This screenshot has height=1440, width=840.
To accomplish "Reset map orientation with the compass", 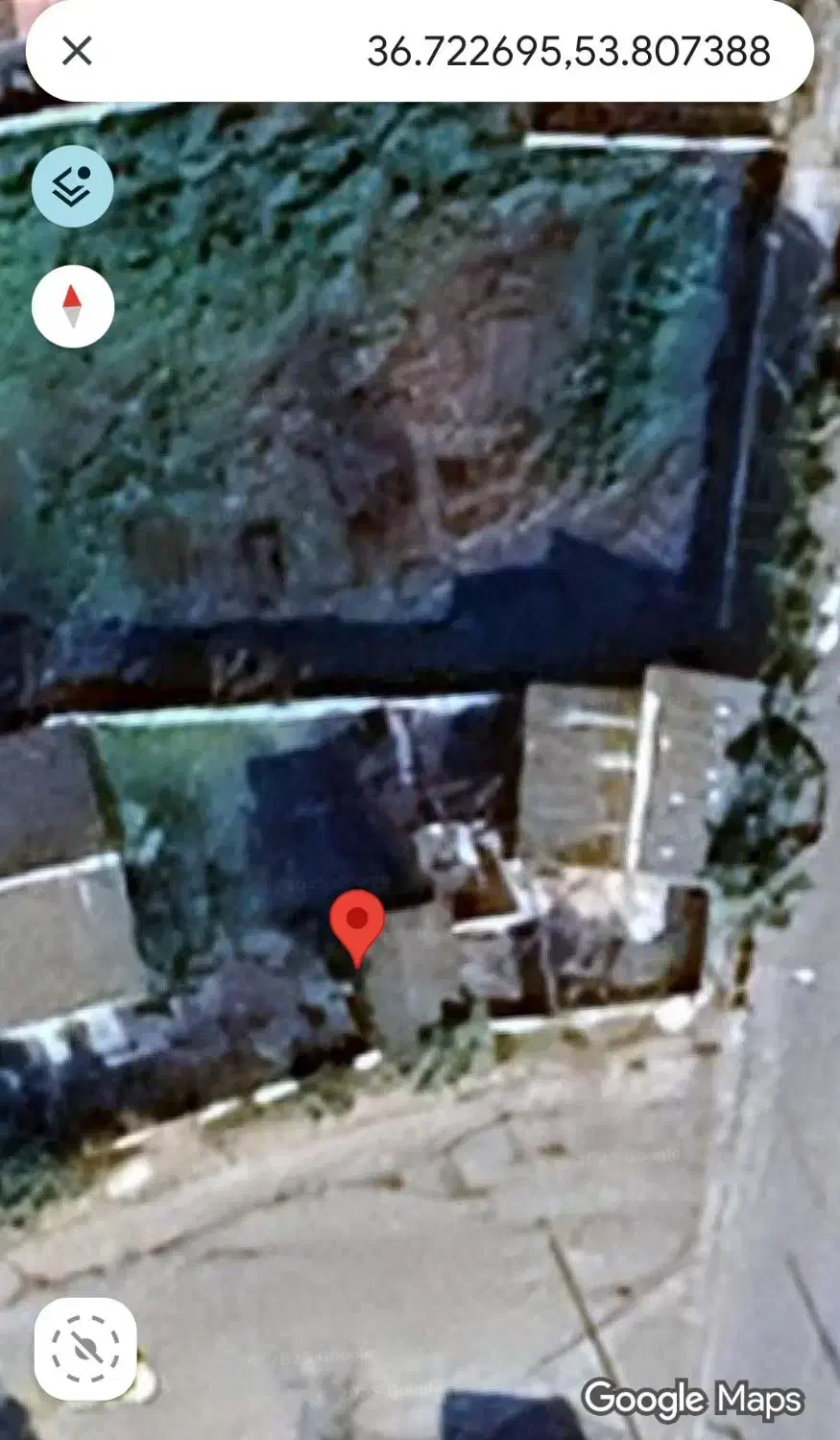I will click(73, 307).
